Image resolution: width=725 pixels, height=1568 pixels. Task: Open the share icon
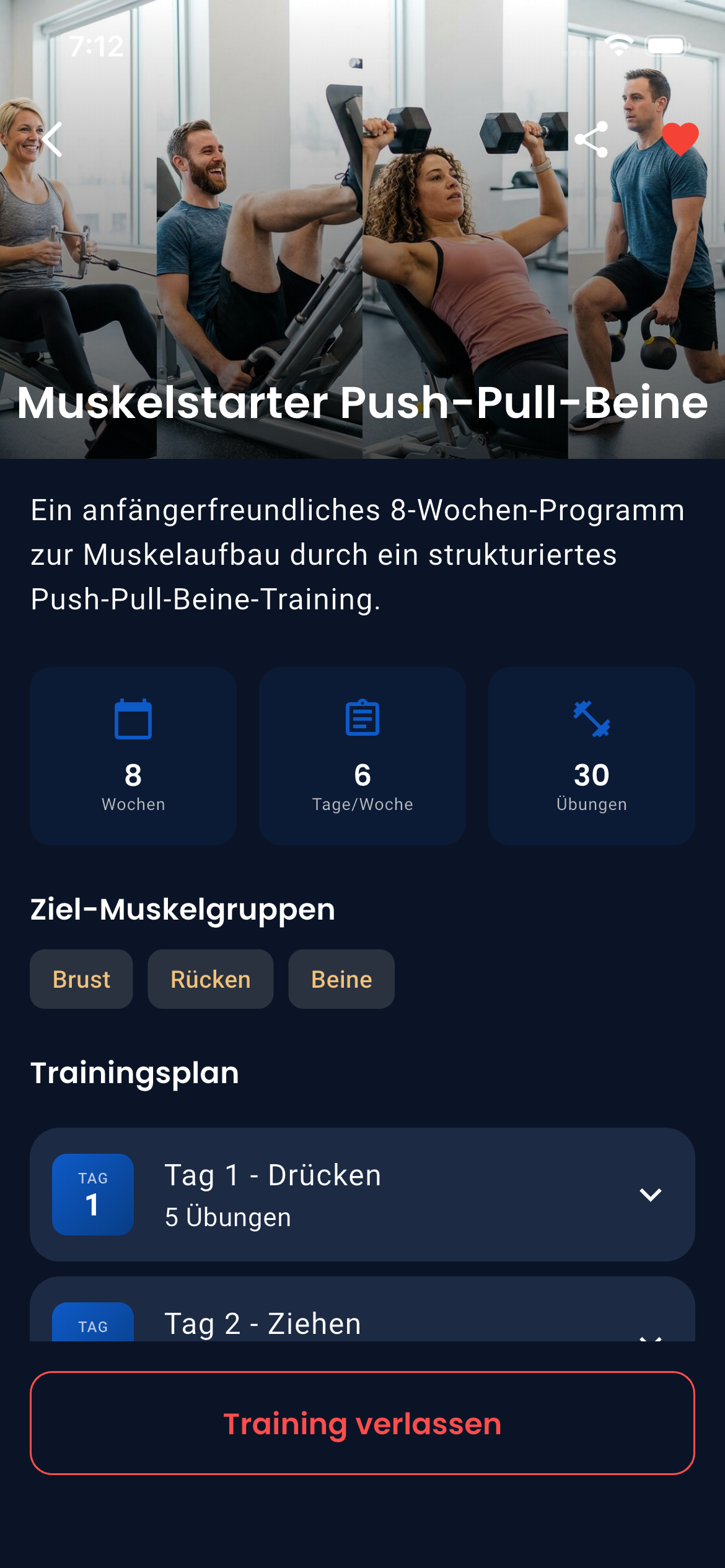coord(592,139)
